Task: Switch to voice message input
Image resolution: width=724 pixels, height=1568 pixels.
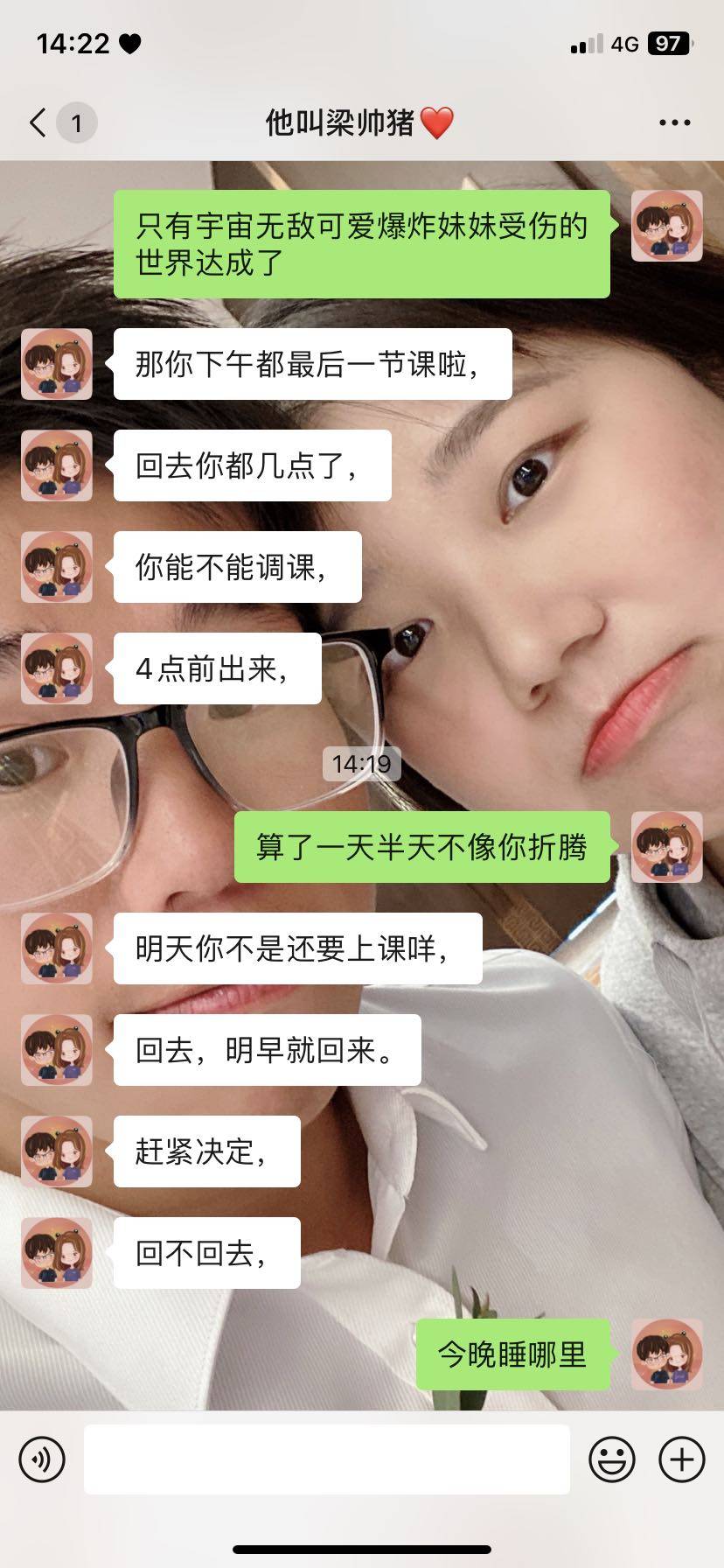Action: [42, 1459]
